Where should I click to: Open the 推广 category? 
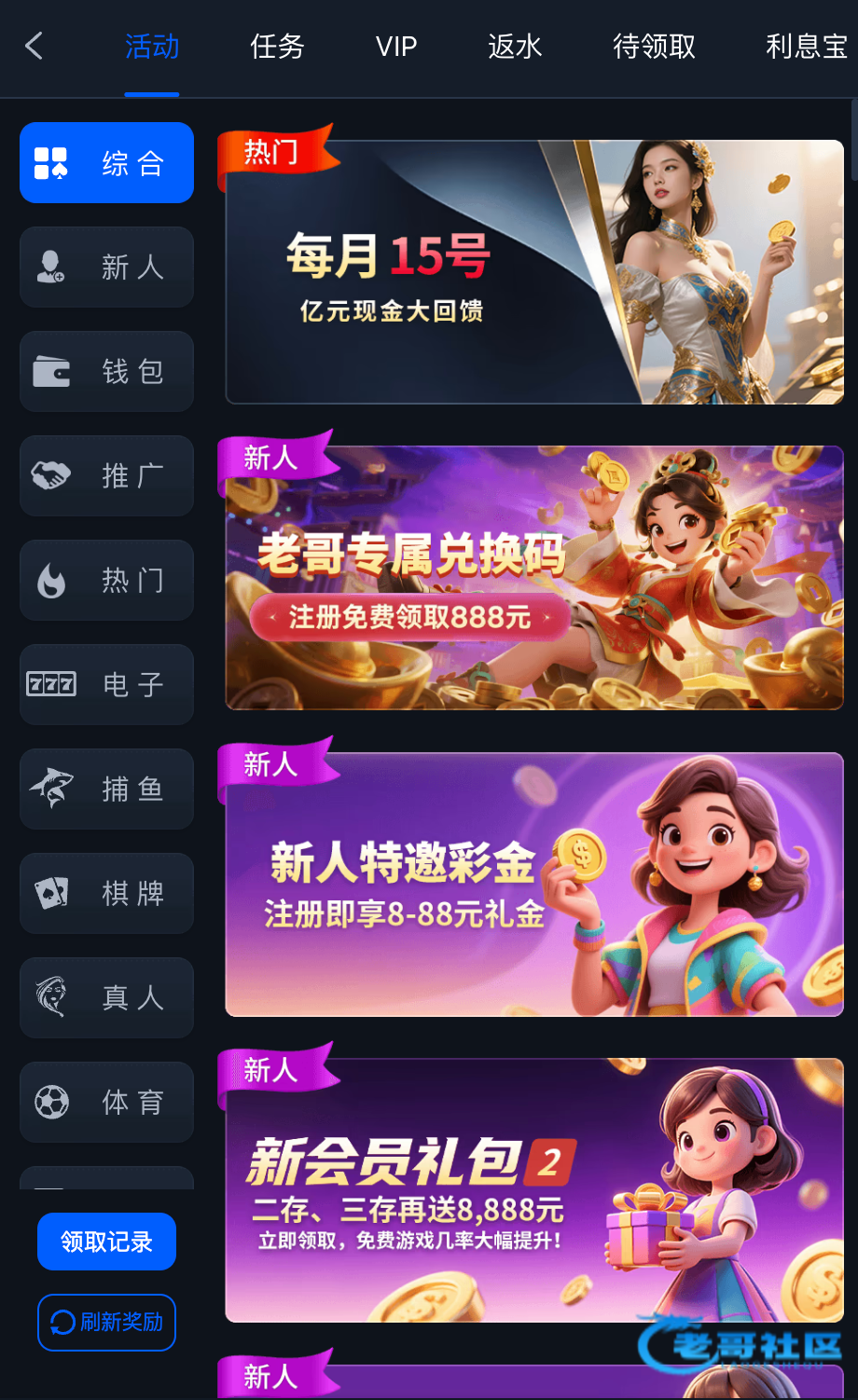pos(106,476)
